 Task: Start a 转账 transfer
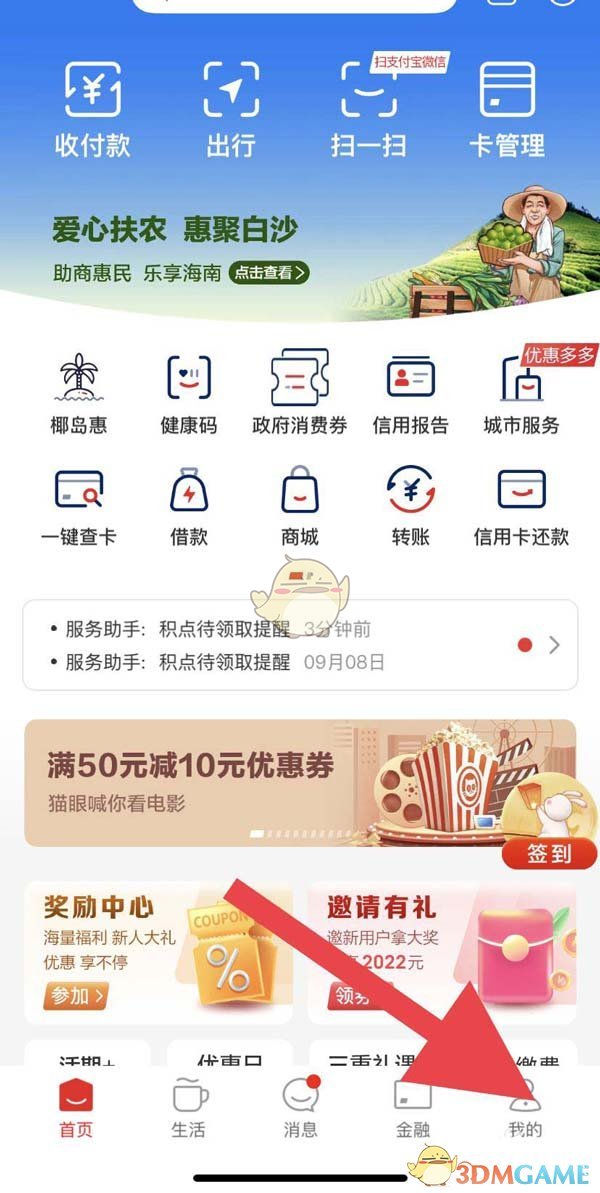(x=410, y=505)
